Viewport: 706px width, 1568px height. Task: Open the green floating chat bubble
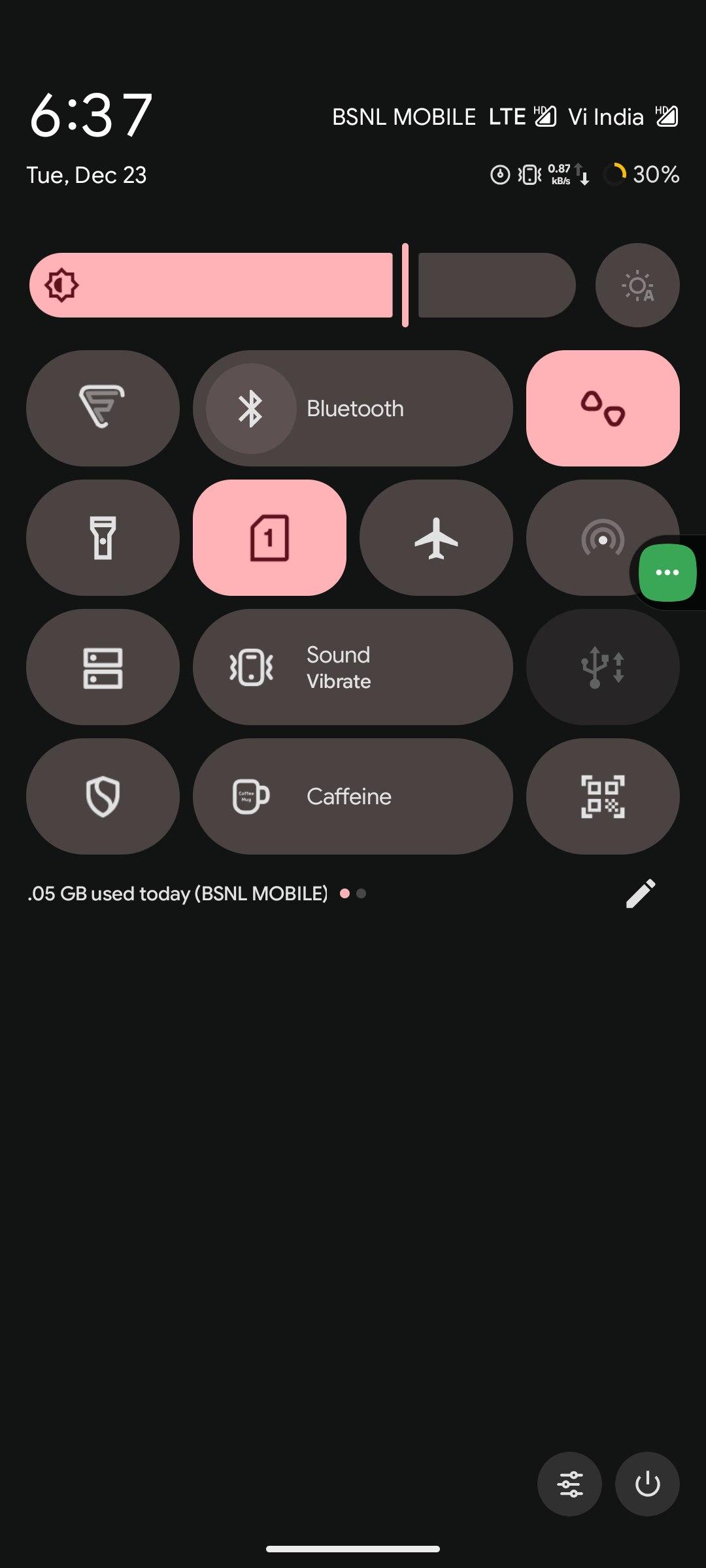pos(667,573)
